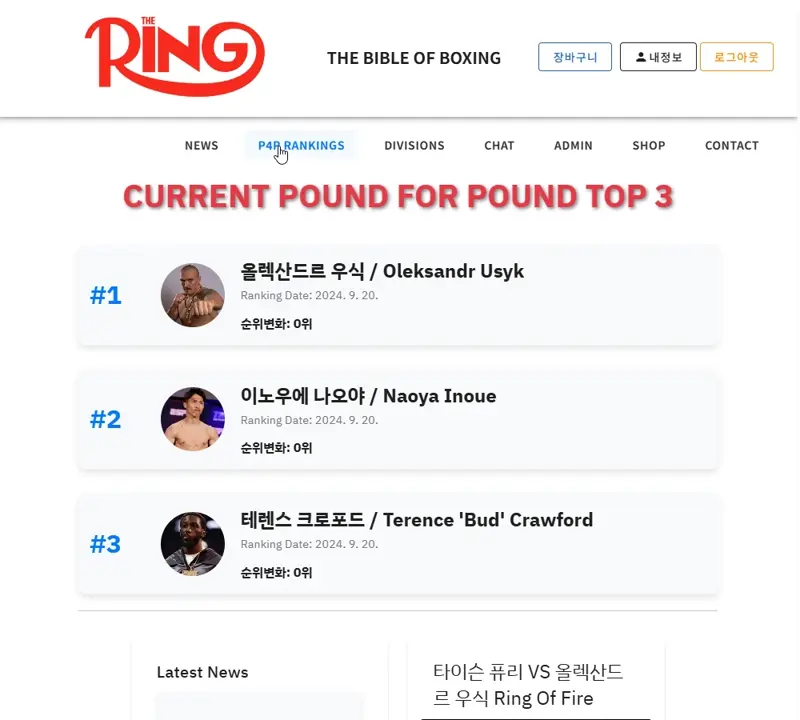The width and height of the screenshot is (800, 720).
Task: Go to the NEWS section
Action: point(201,146)
